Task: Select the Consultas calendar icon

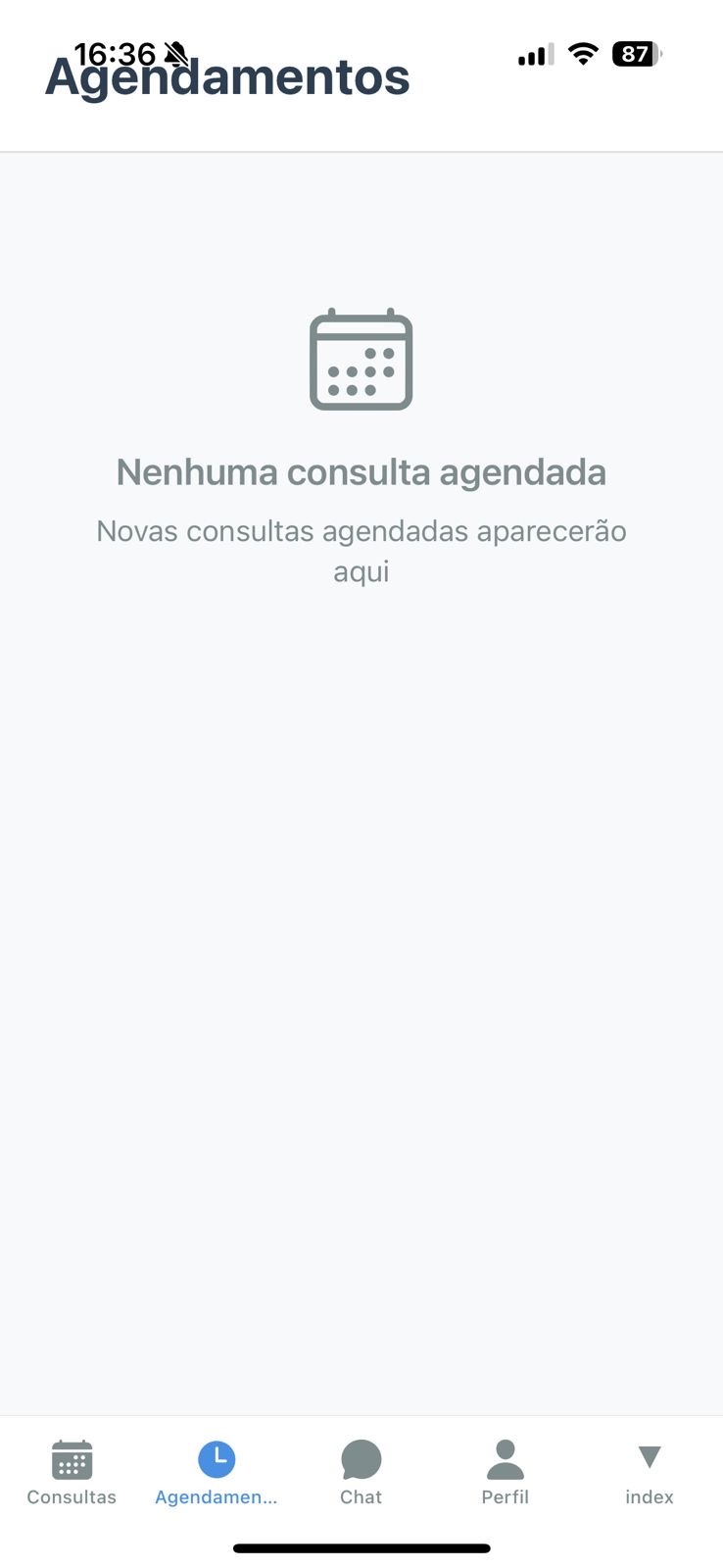Action: (x=72, y=1458)
